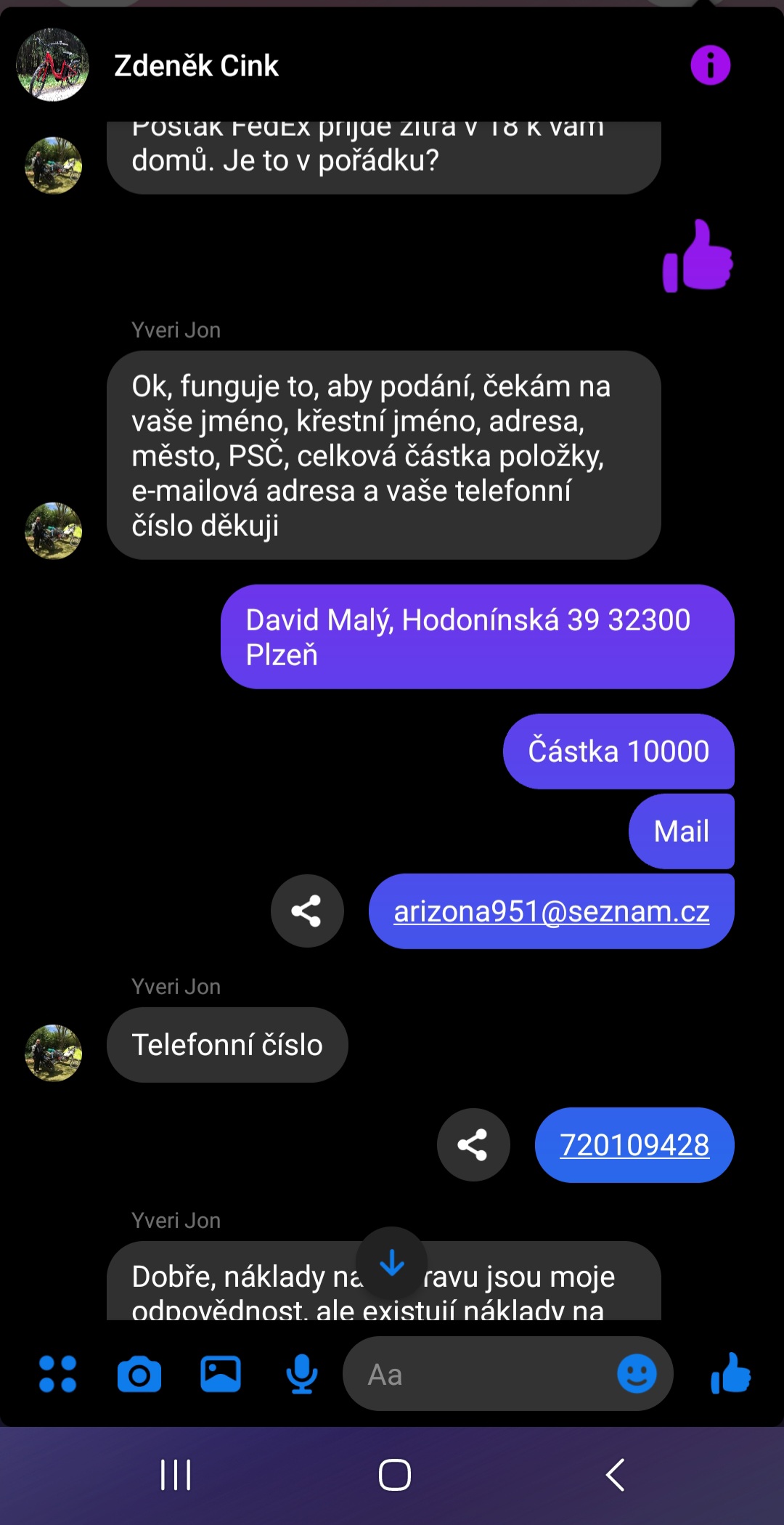The width and height of the screenshot is (784, 1525).
Task: Share the arizona951@seznam.cz message
Action: tap(307, 911)
